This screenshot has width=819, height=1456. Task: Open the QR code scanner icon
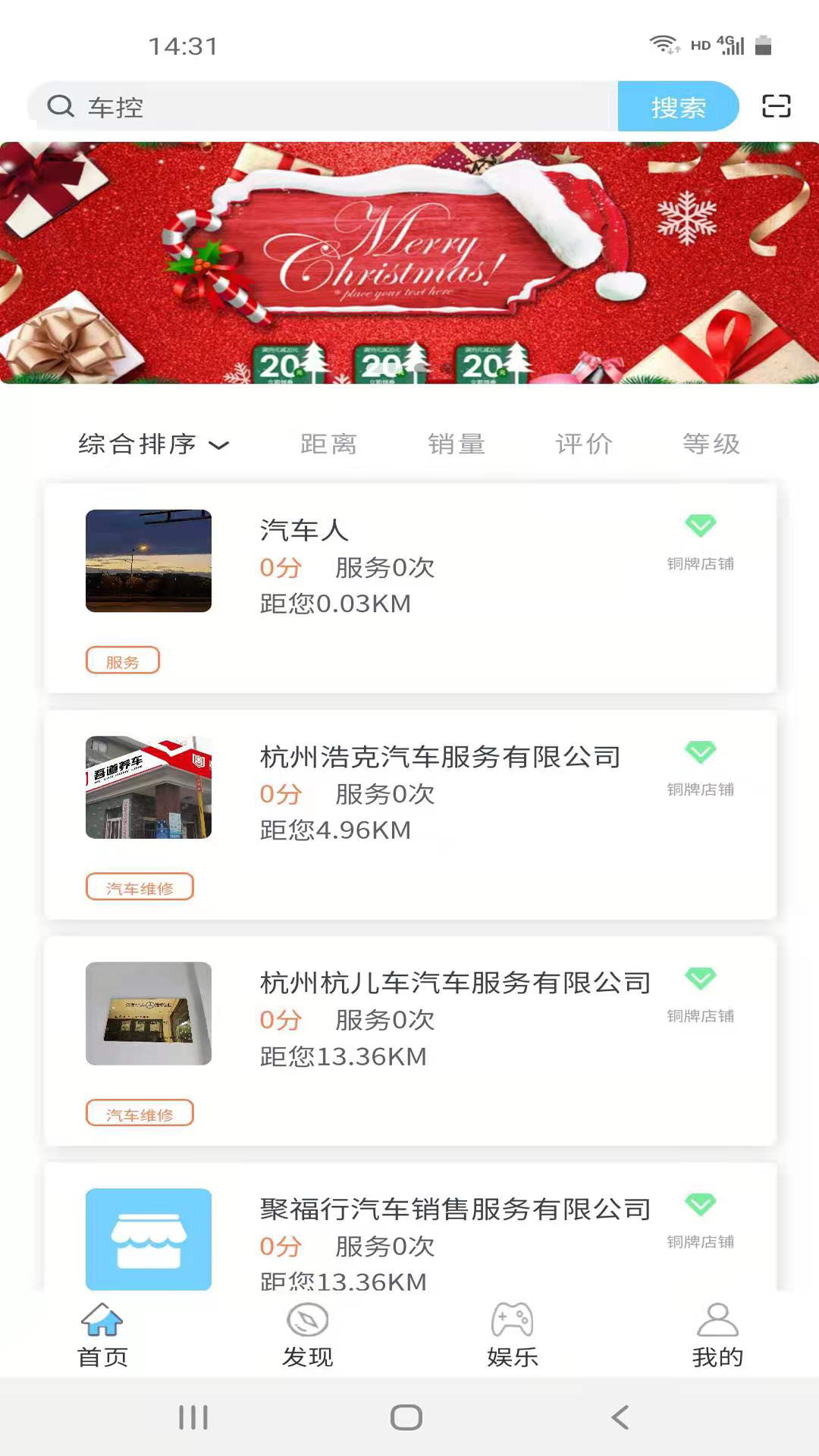click(777, 108)
